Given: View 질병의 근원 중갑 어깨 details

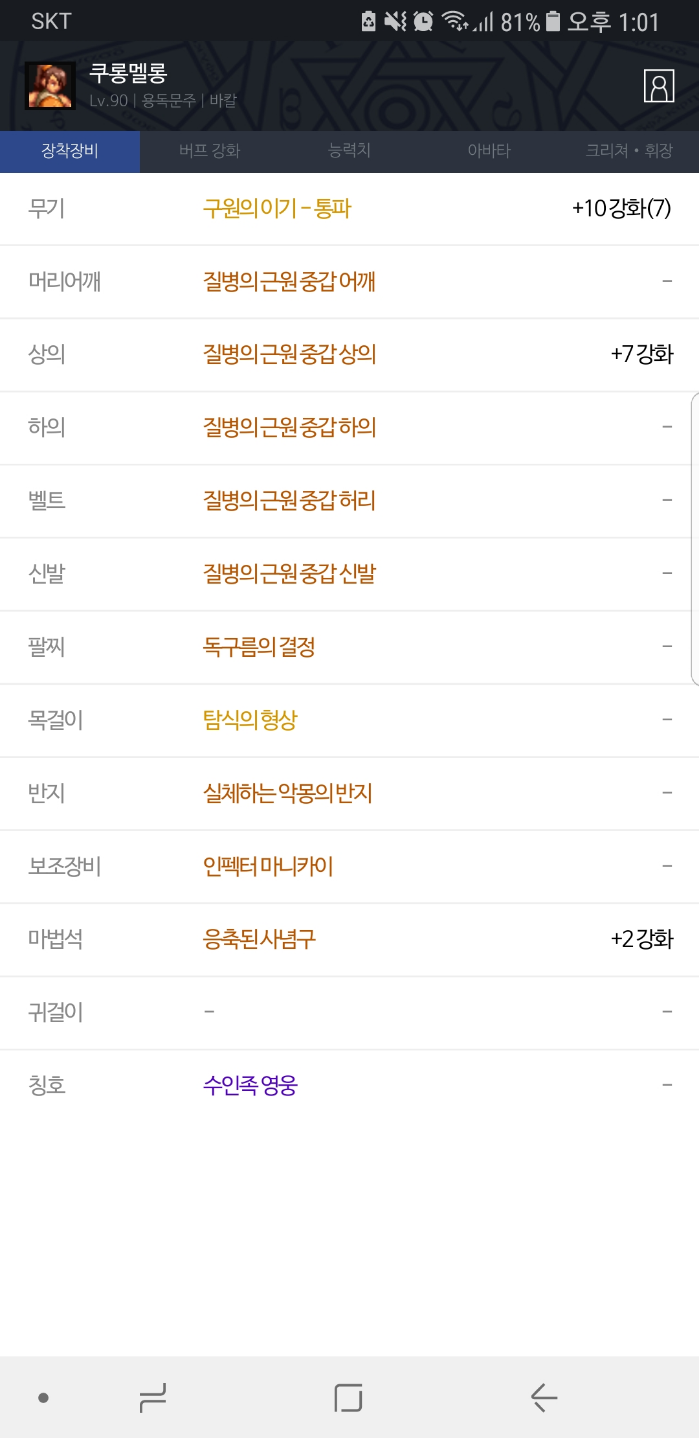Looking at the screenshot, I should coord(289,281).
